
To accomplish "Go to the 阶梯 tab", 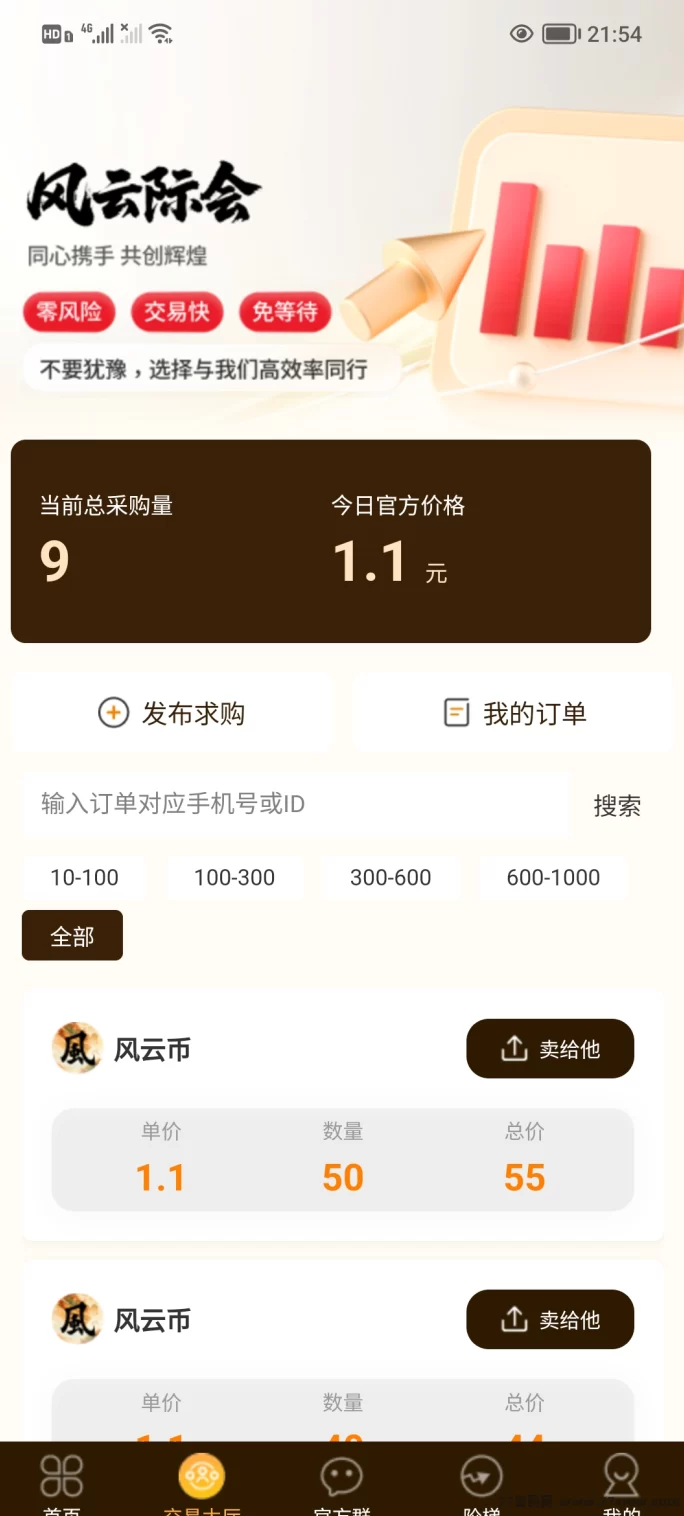I will coord(481,1483).
